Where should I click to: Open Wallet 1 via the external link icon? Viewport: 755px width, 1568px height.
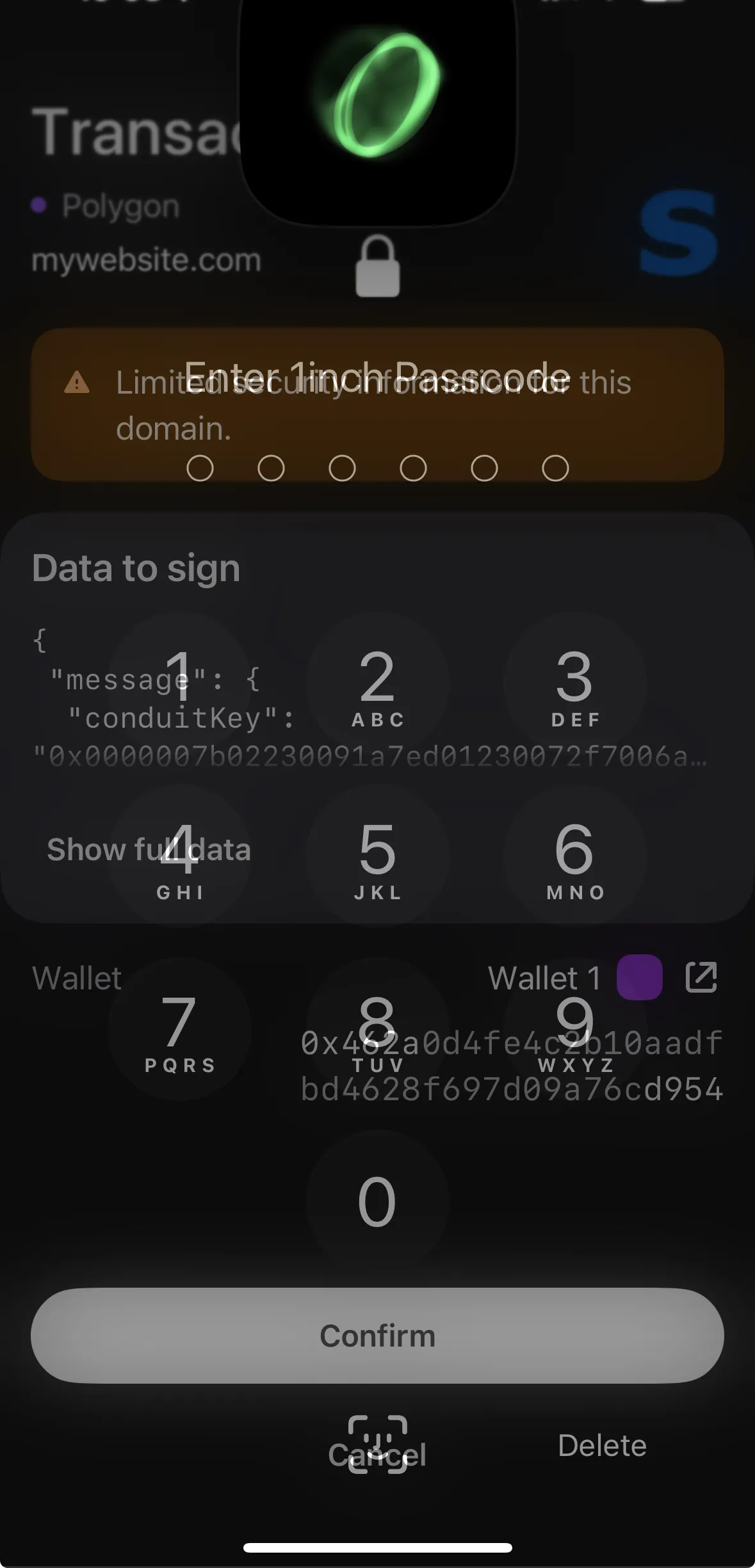coord(701,977)
